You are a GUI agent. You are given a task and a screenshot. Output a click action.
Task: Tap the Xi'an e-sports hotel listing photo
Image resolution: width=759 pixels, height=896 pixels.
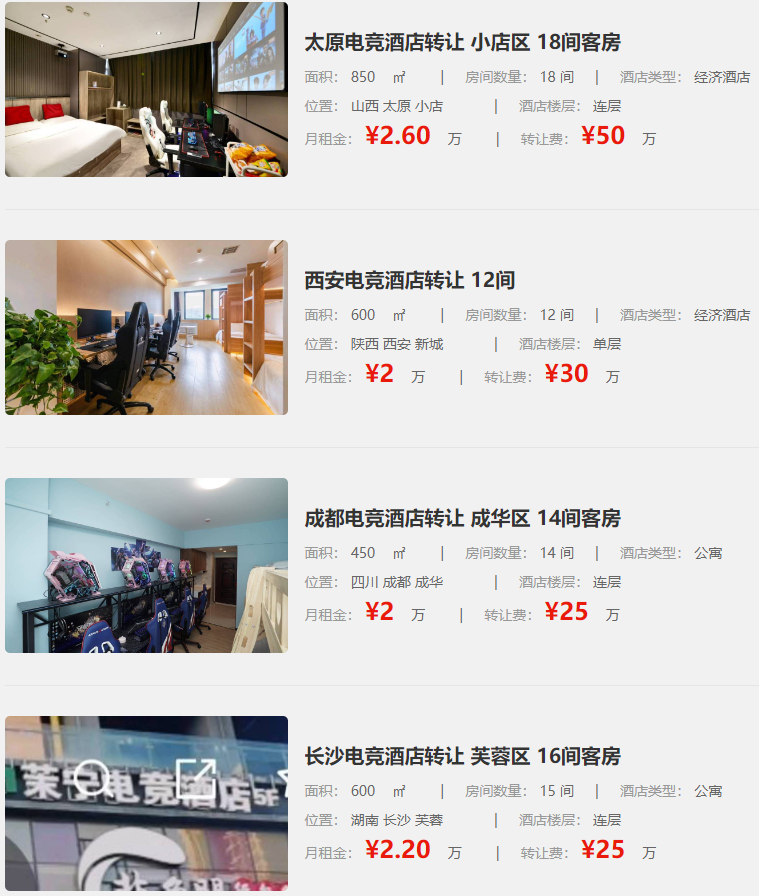pos(146,327)
